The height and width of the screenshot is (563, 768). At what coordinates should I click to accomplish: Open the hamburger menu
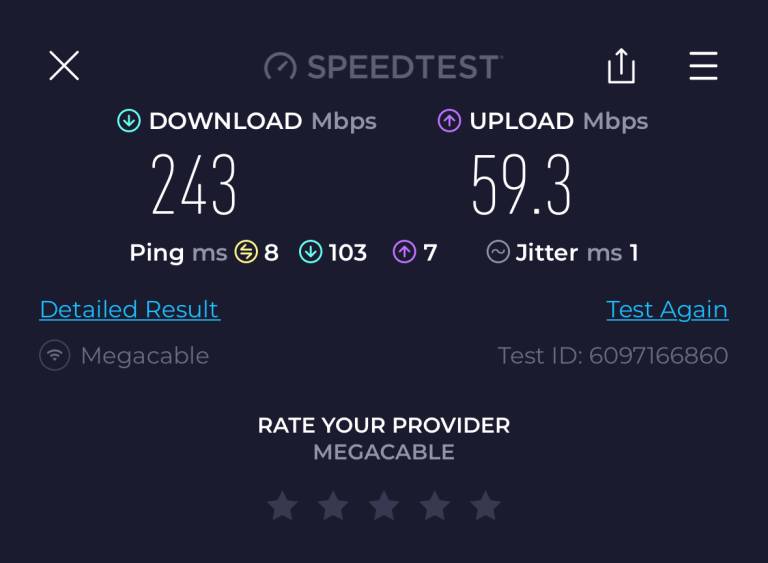pyautogui.click(x=703, y=66)
